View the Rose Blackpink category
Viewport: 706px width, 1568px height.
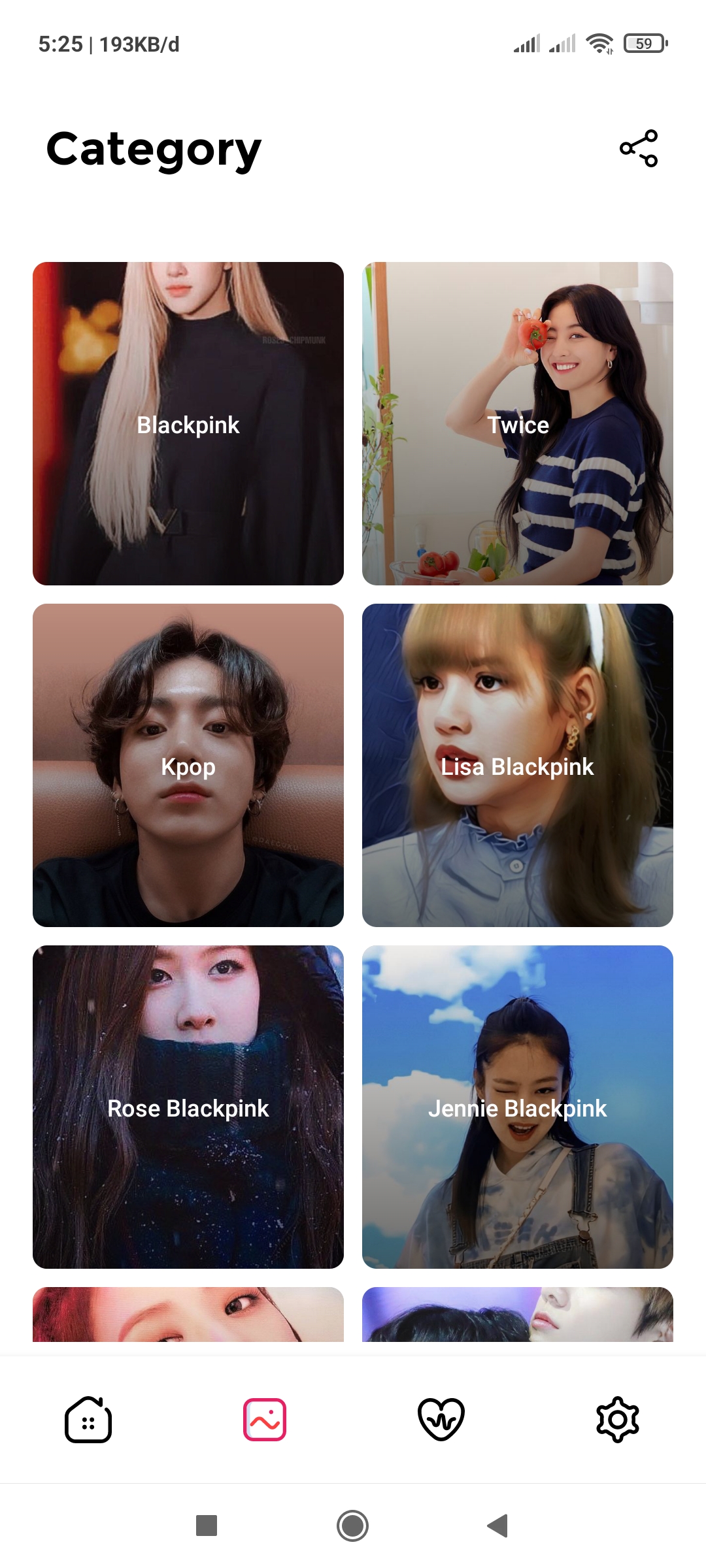coord(188,1107)
